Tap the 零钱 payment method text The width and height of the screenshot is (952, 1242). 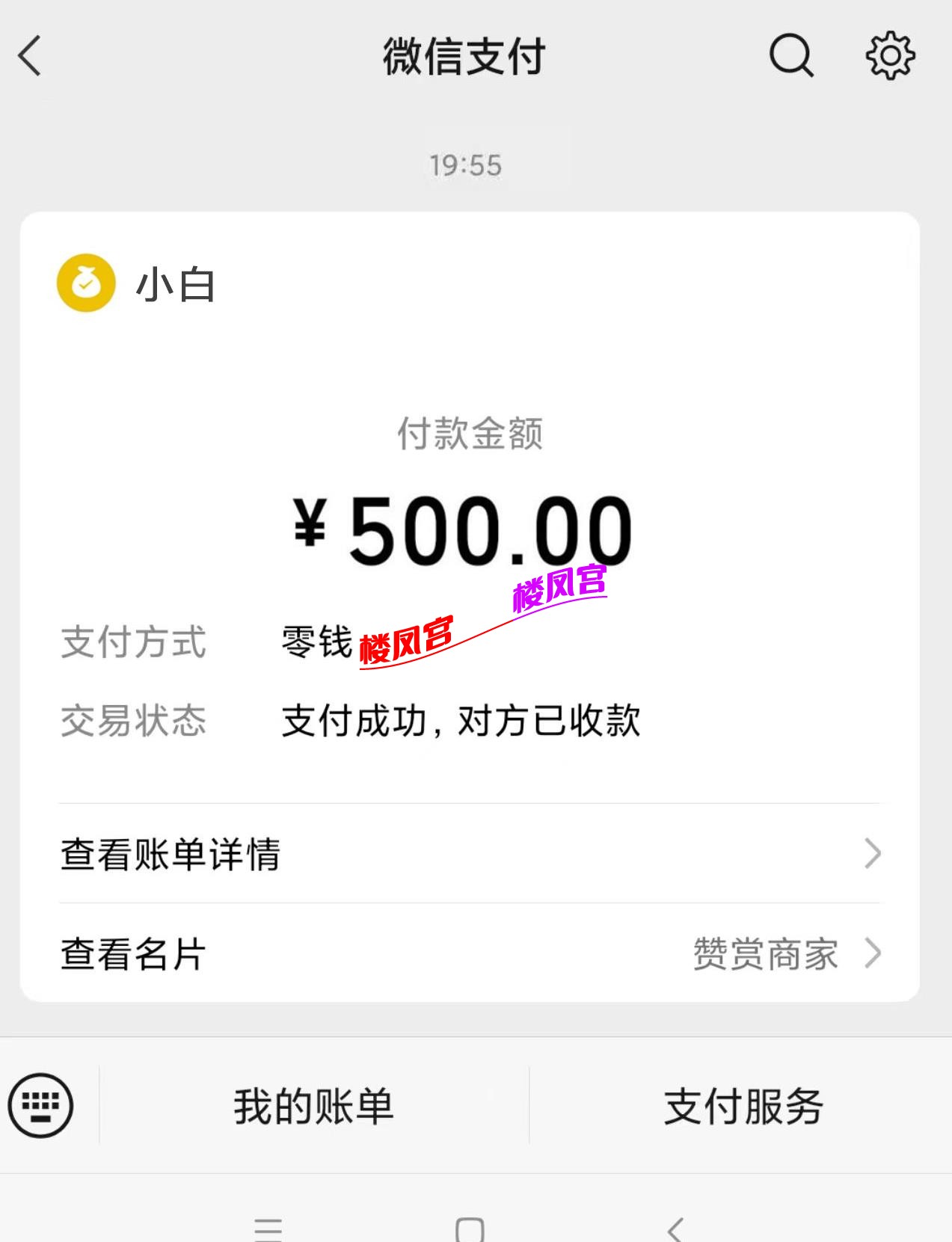coord(317,642)
